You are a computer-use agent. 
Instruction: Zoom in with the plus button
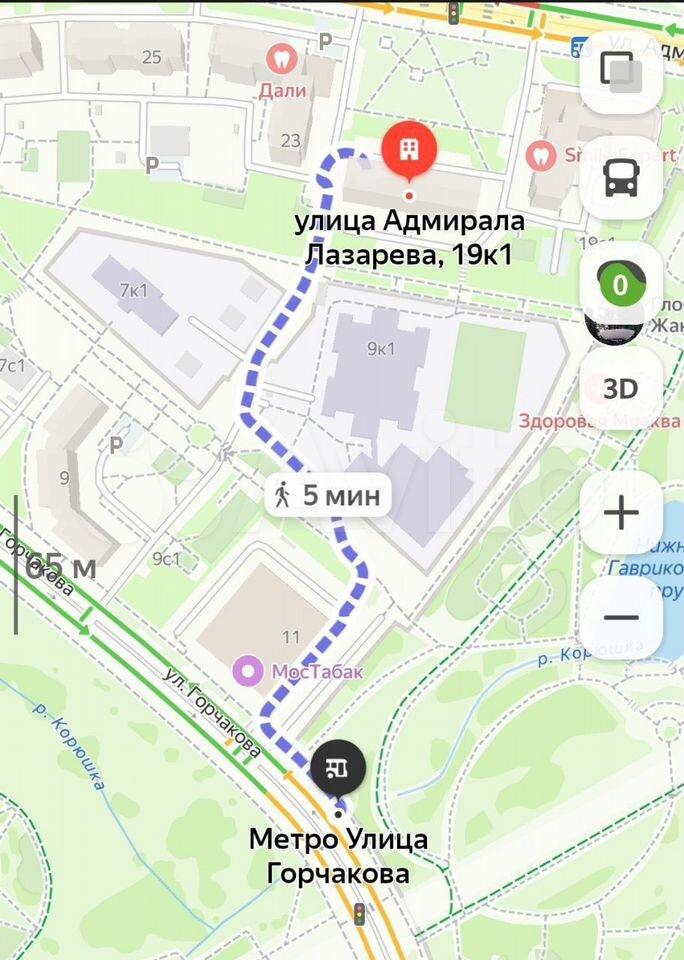(x=620, y=513)
